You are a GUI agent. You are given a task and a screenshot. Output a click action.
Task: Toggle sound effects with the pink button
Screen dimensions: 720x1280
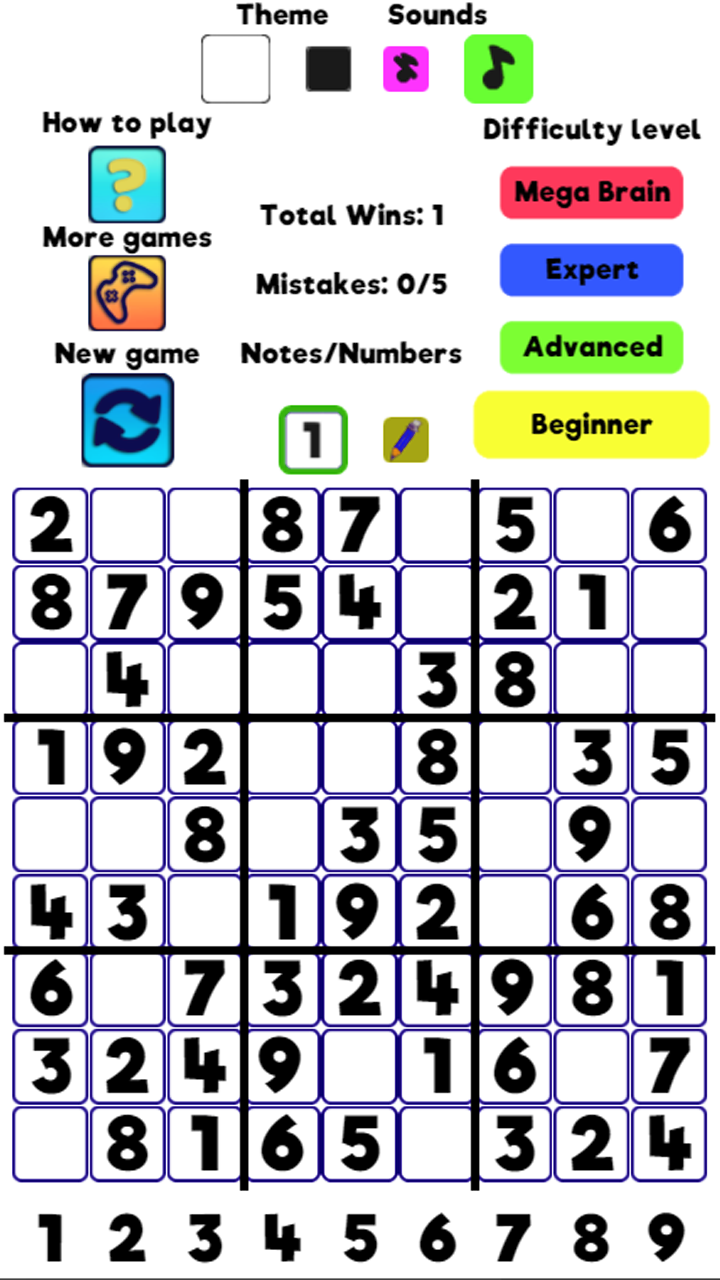point(406,69)
